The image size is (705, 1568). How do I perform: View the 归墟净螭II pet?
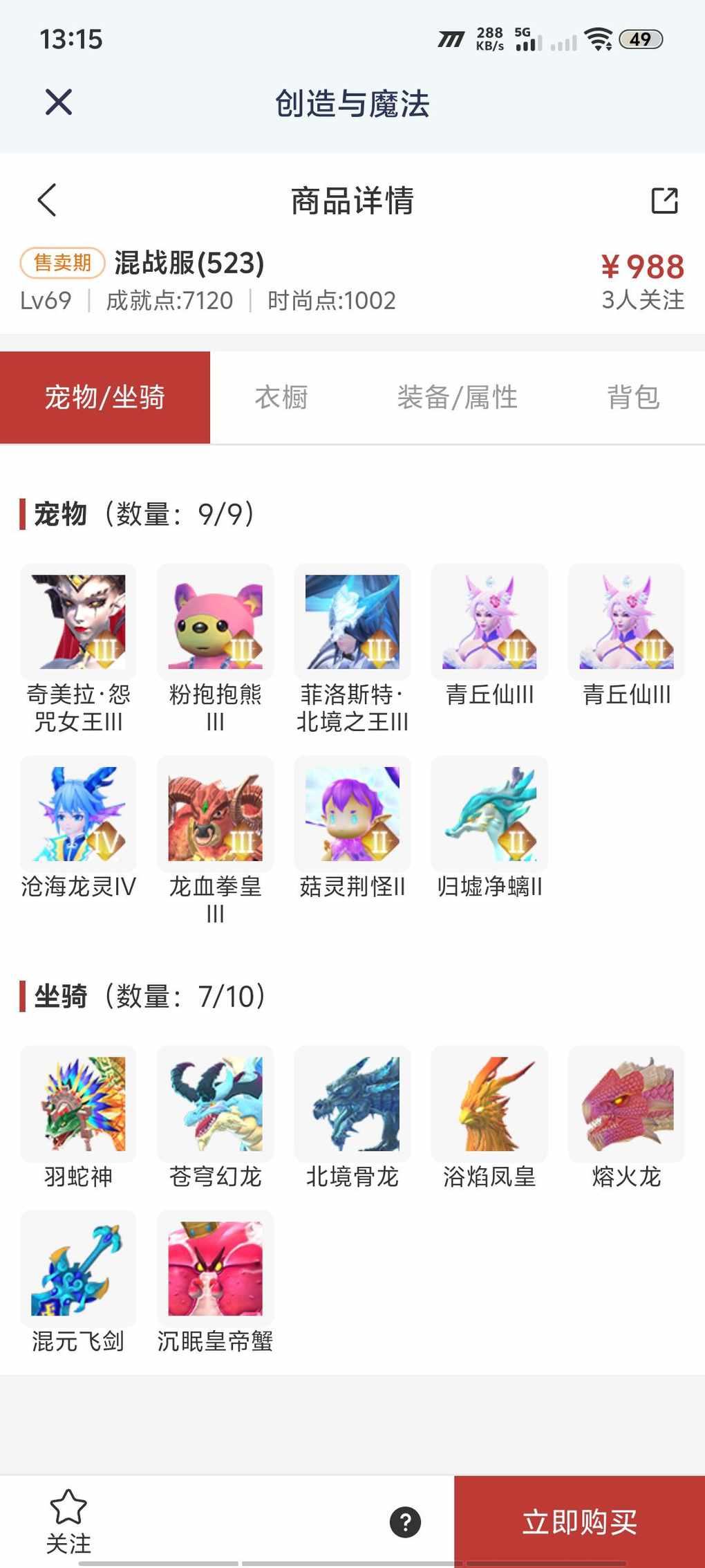[x=489, y=814]
